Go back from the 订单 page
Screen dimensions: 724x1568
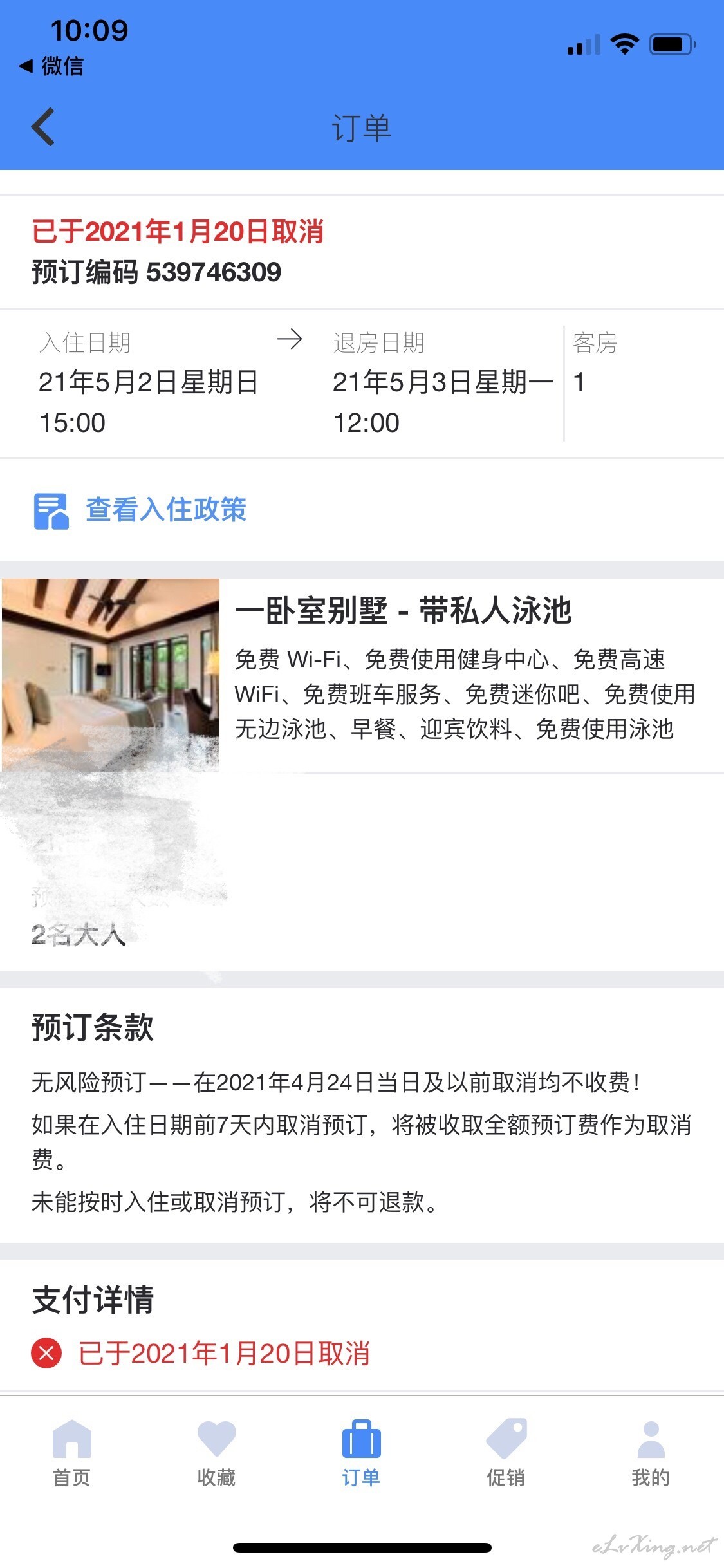tap(43, 127)
